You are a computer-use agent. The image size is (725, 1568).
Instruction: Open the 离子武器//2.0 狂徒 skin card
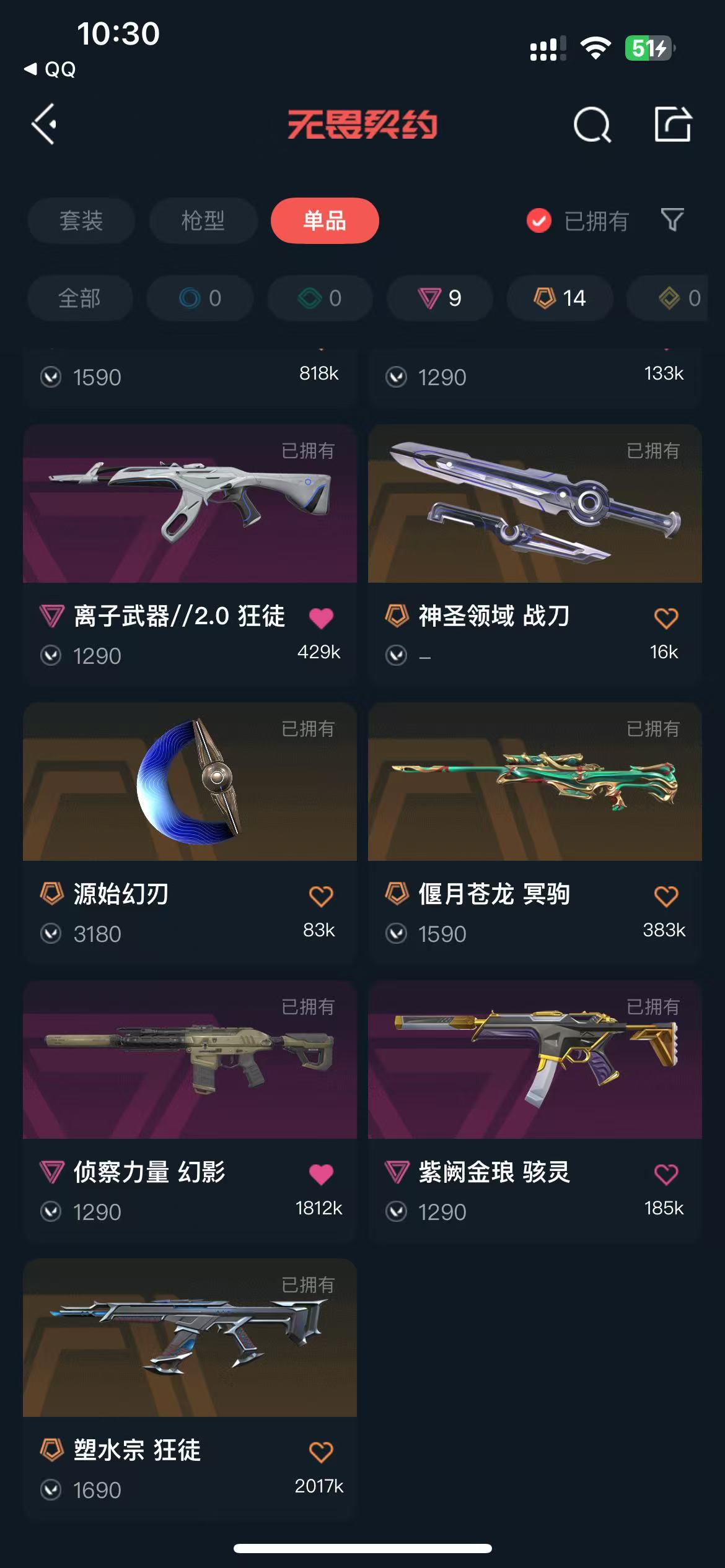point(190,503)
